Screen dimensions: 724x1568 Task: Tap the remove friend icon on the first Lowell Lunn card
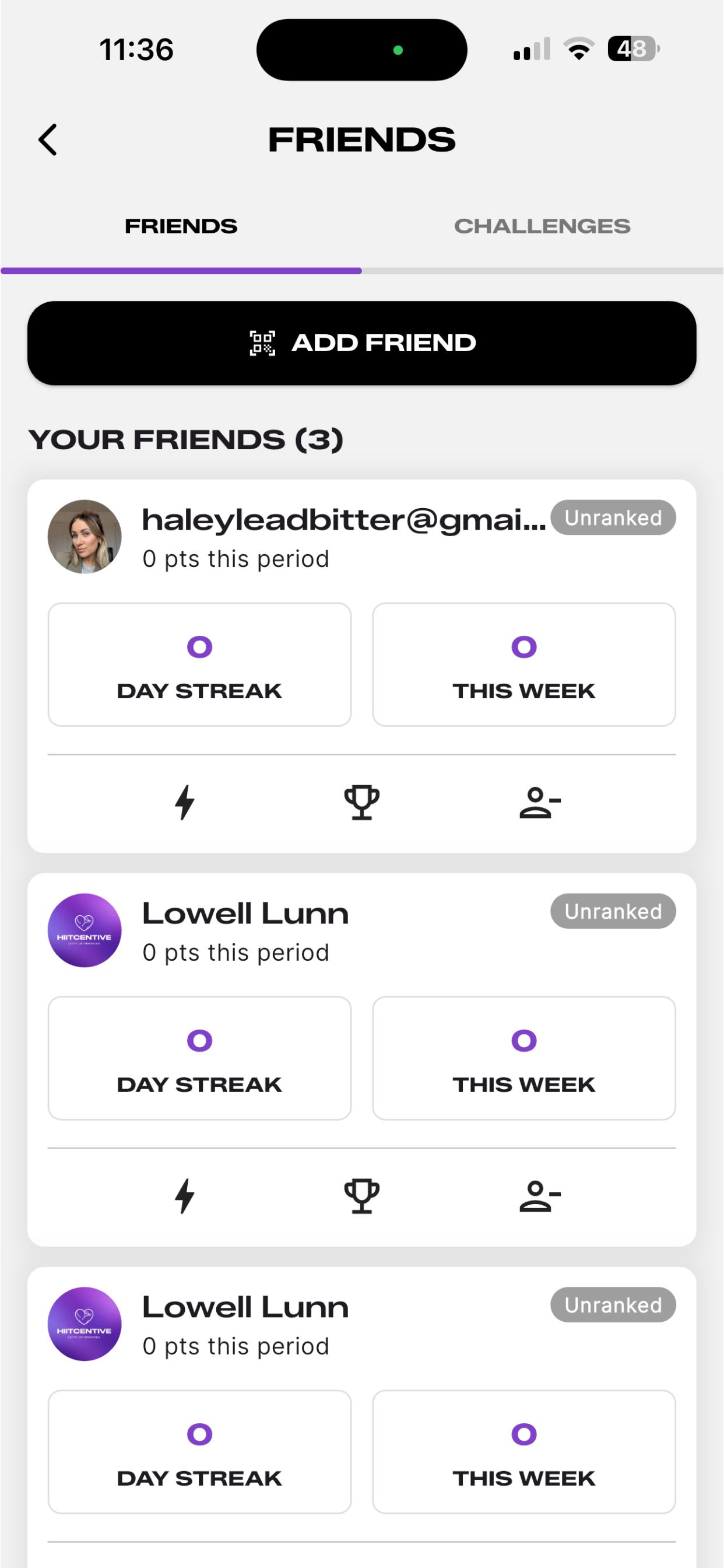pyautogui.click(x=540, y=1196)
